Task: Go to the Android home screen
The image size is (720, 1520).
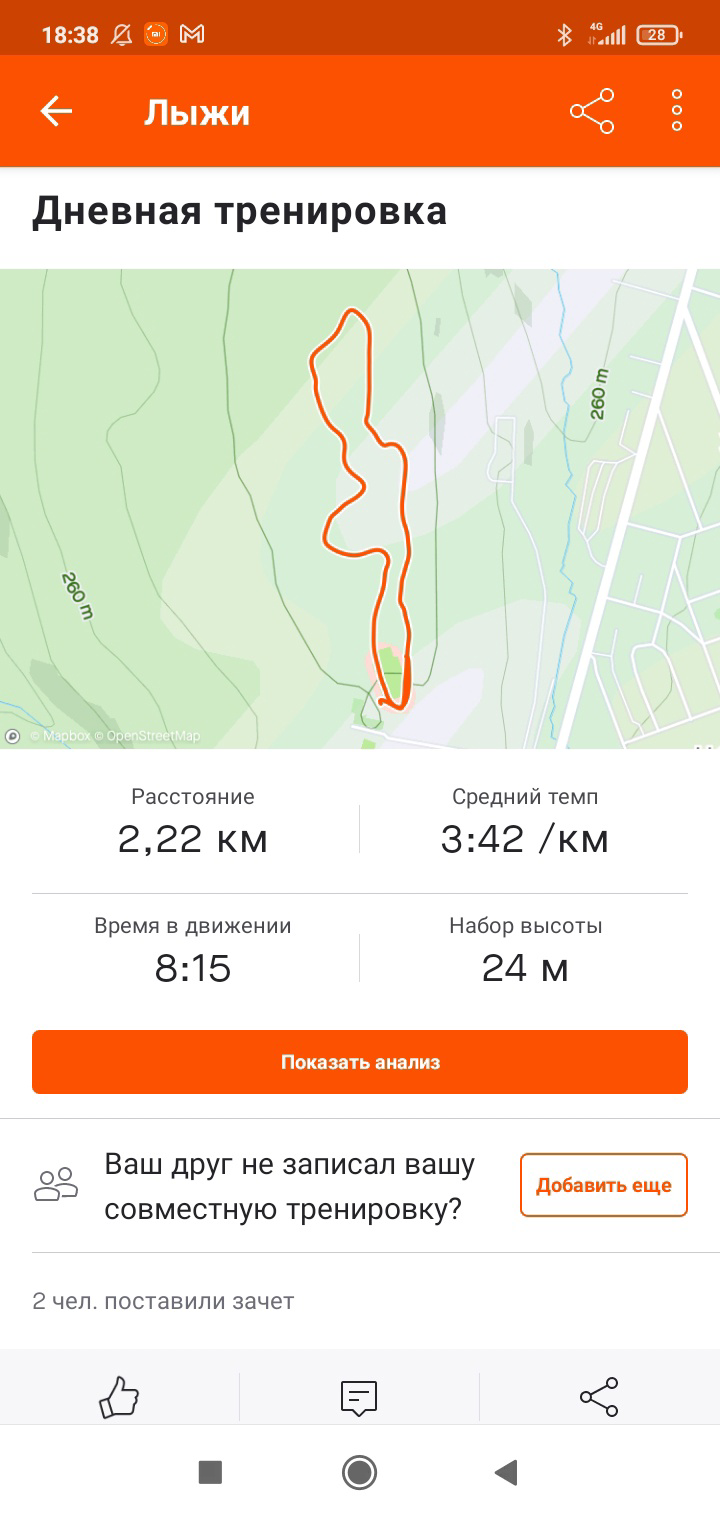Action: click(359, 1472)
